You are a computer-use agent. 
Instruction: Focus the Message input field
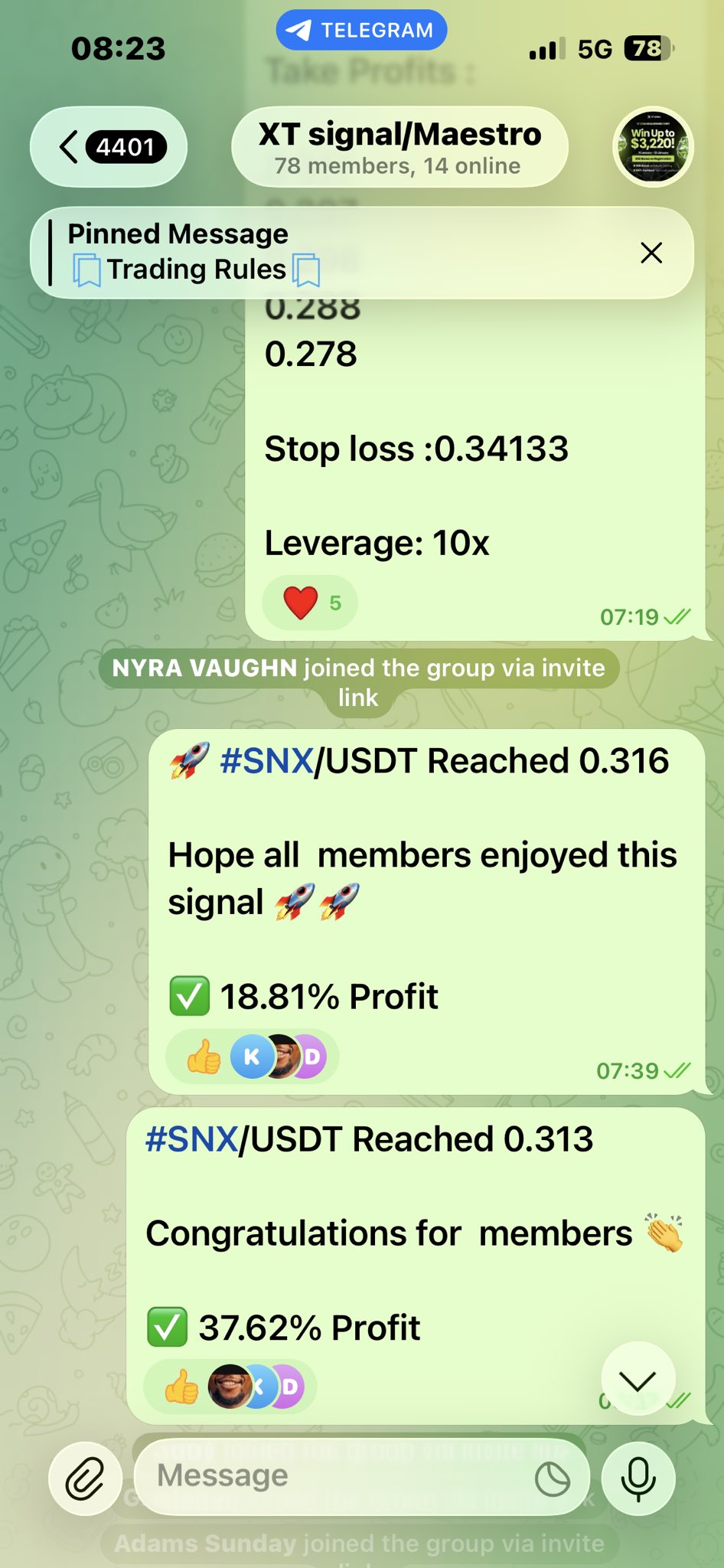[337, 1476]
